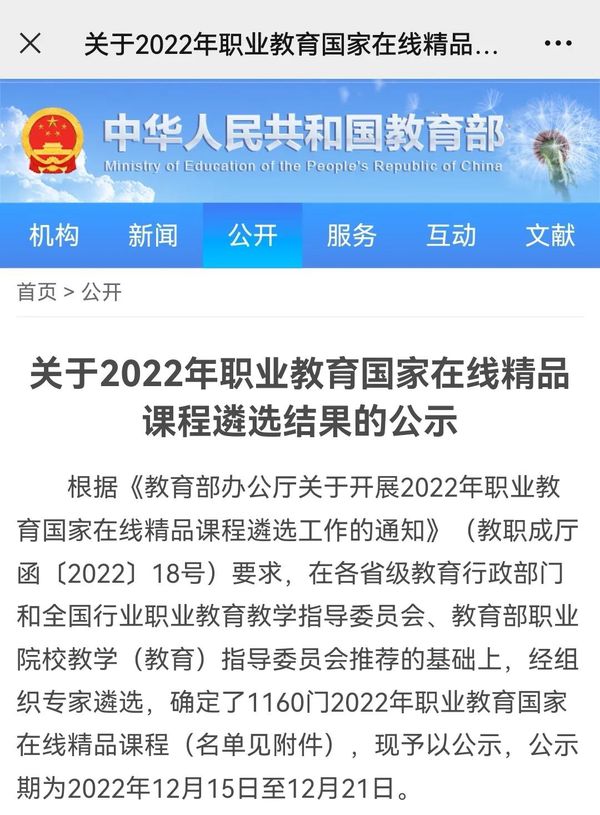The width and height of the screenshot is (600, 815).
Task: Select the 公开 navigation tab
Action: point(252,236)
